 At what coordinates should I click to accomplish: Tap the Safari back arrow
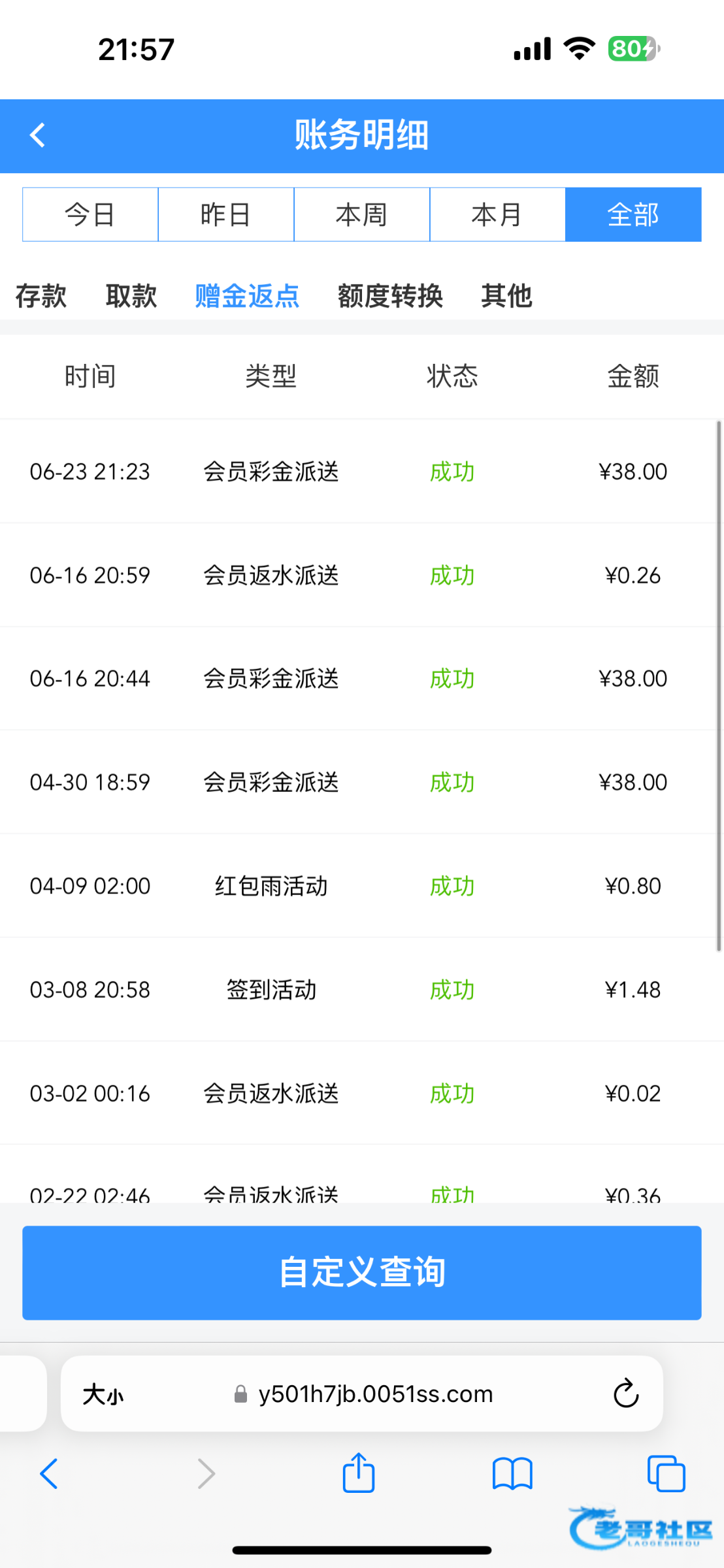point(49,1474)
